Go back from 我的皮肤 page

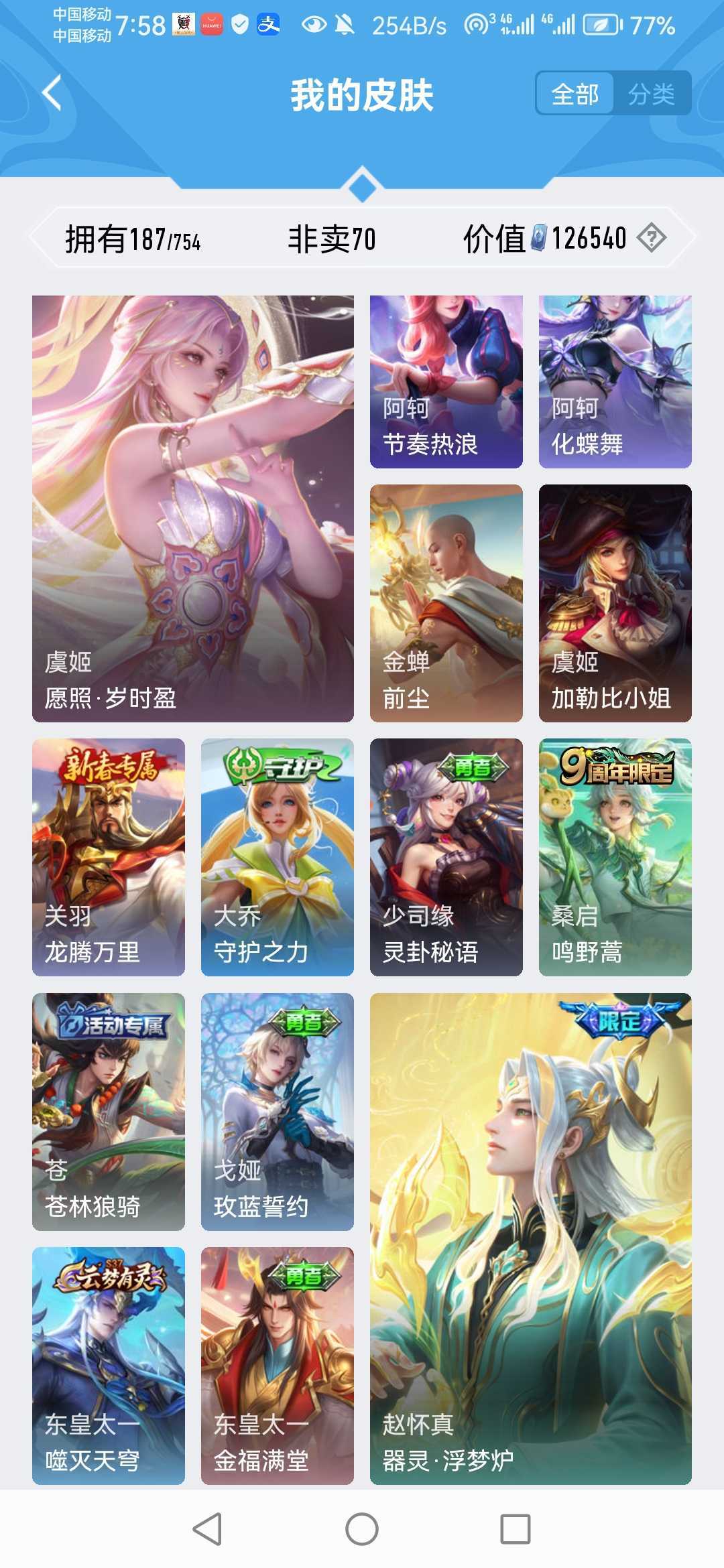click(52, 92)
